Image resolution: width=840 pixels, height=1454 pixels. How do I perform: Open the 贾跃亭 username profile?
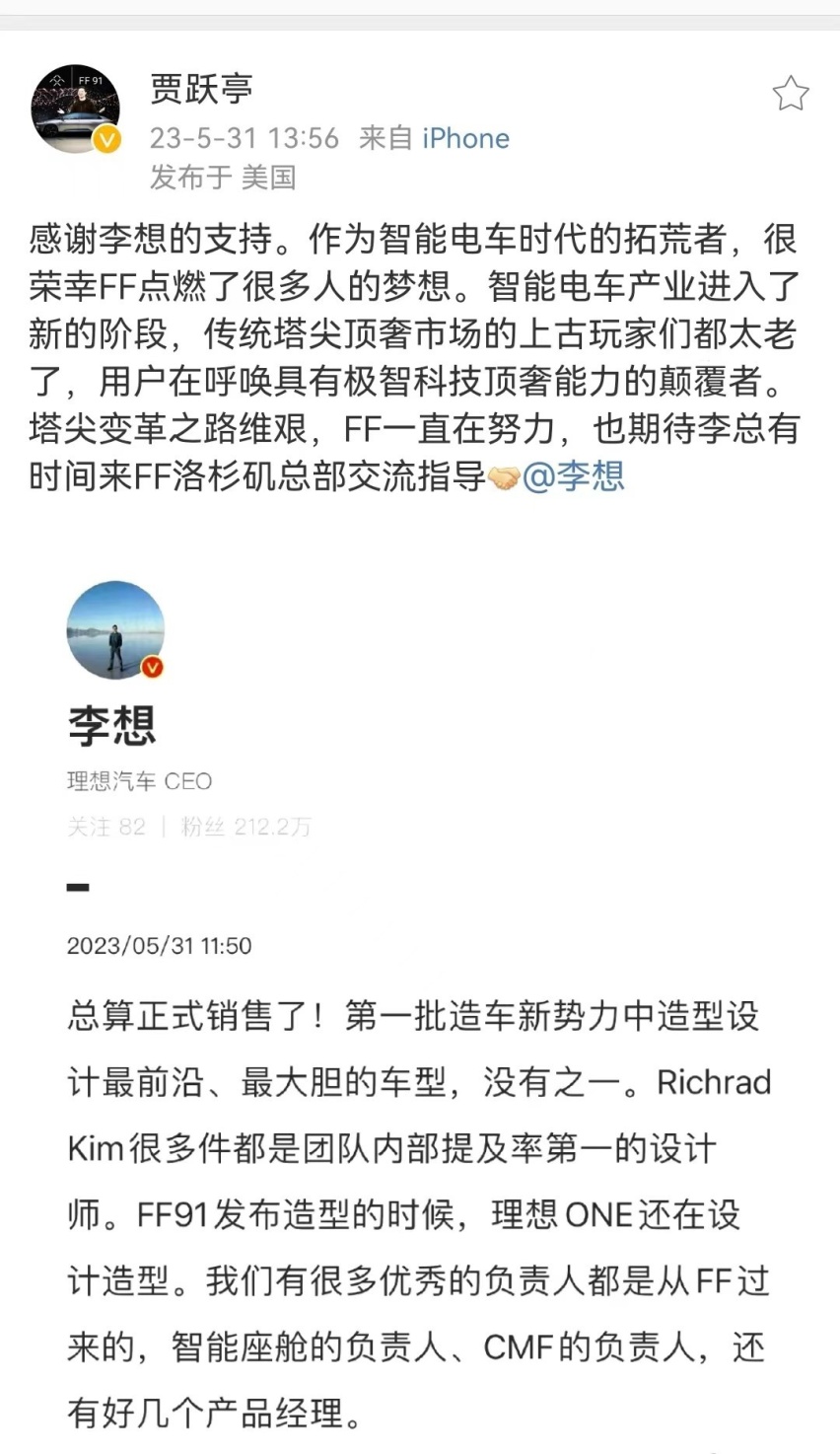tap(202, 89)
